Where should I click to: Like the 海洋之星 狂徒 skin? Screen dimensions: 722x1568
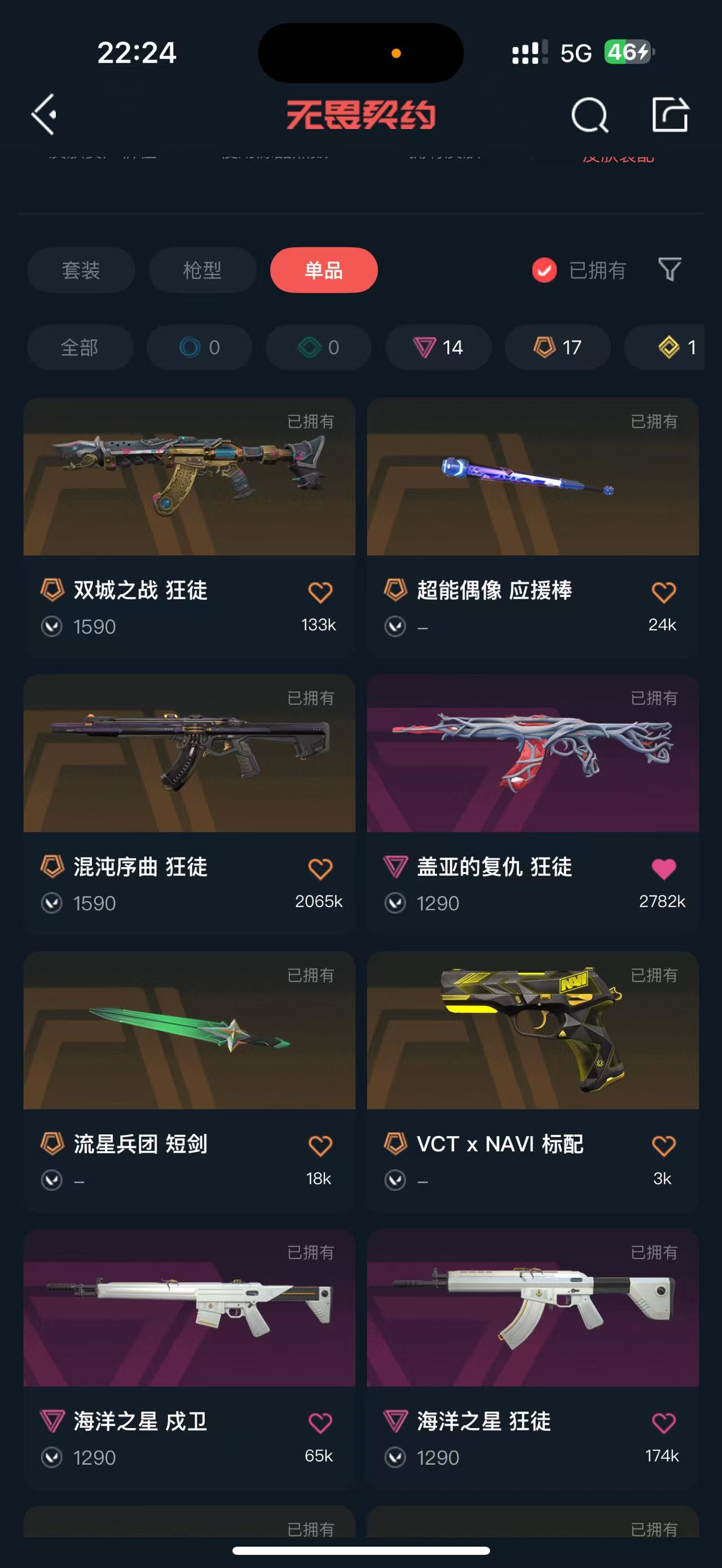[663, 1423]
